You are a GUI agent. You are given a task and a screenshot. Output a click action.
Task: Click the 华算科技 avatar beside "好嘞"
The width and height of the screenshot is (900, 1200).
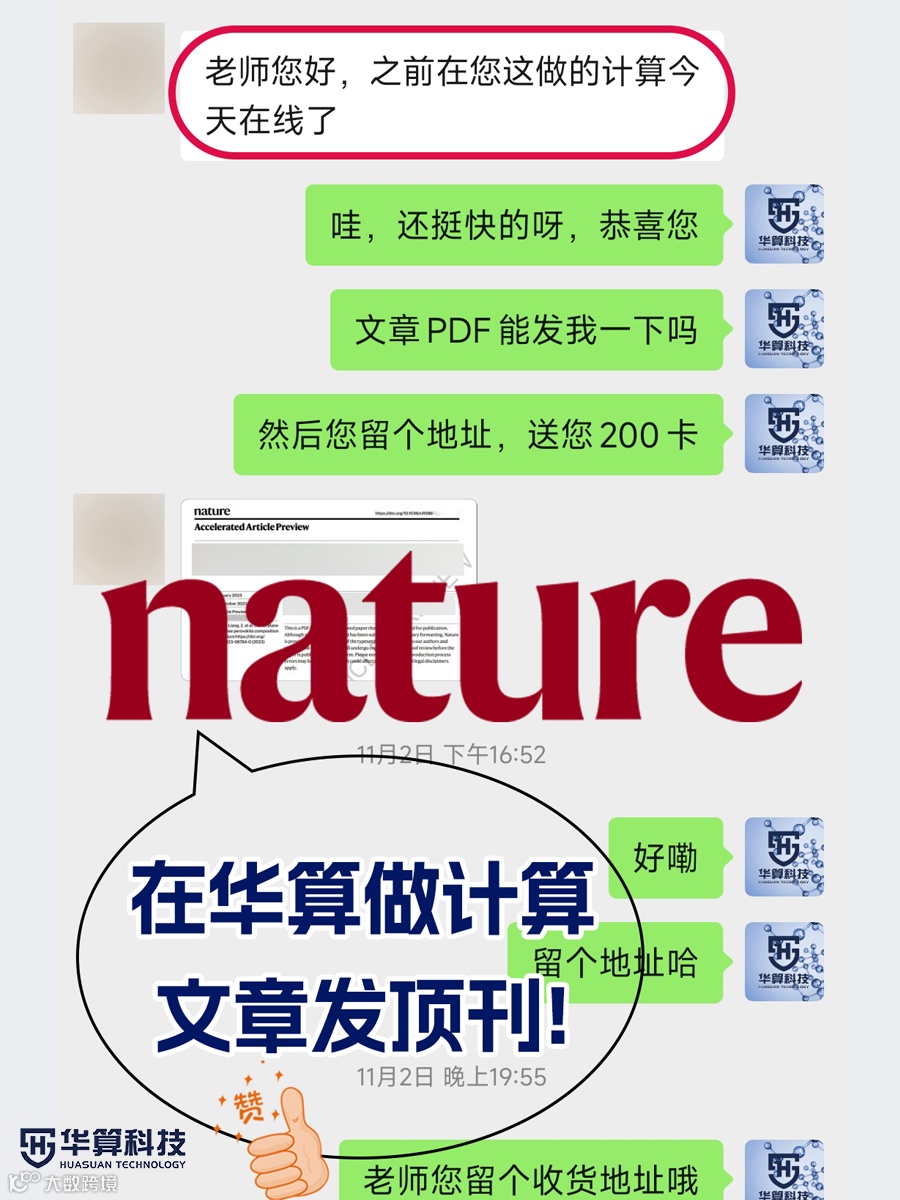(x=786, y=857)
